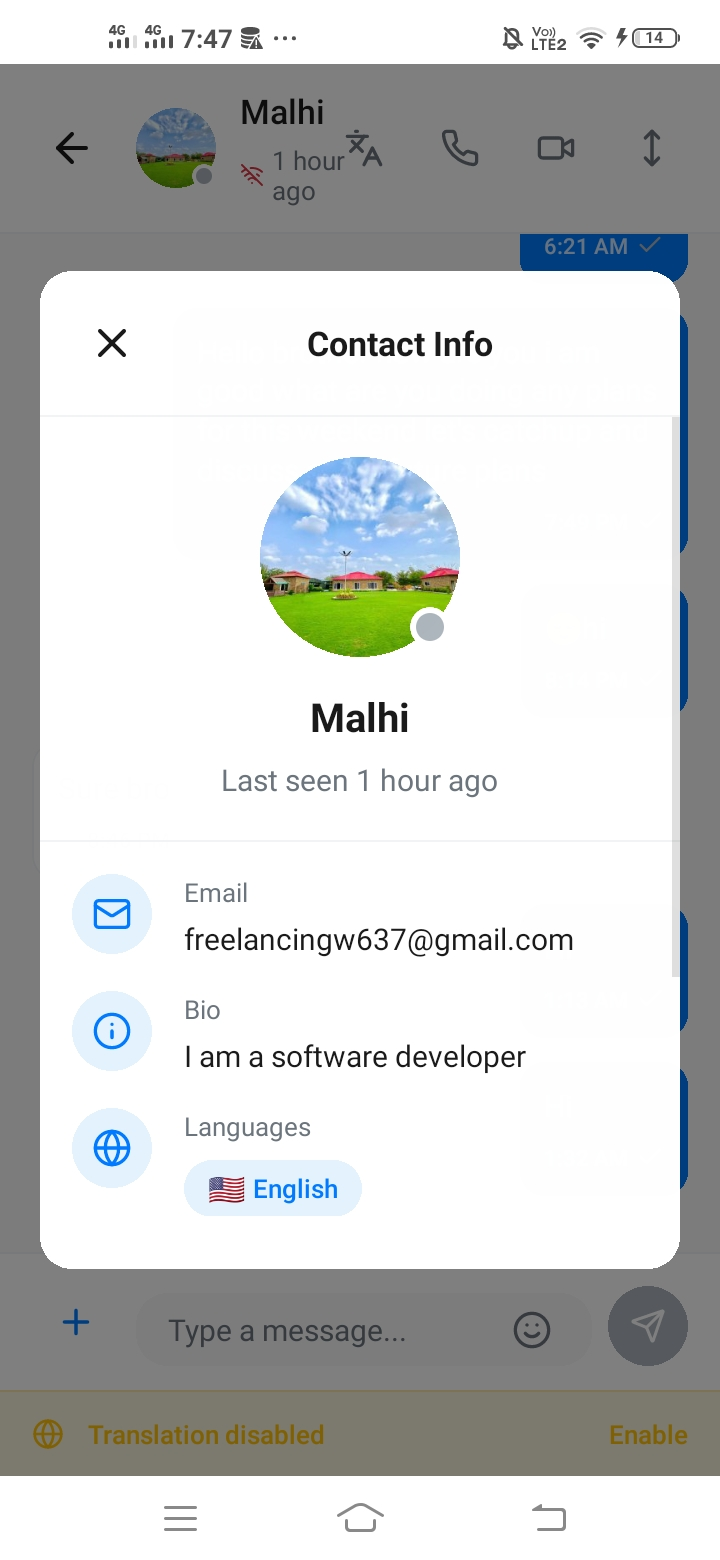
Task: Open the contact avatar in chat header
Action: (x=175, y=148)
